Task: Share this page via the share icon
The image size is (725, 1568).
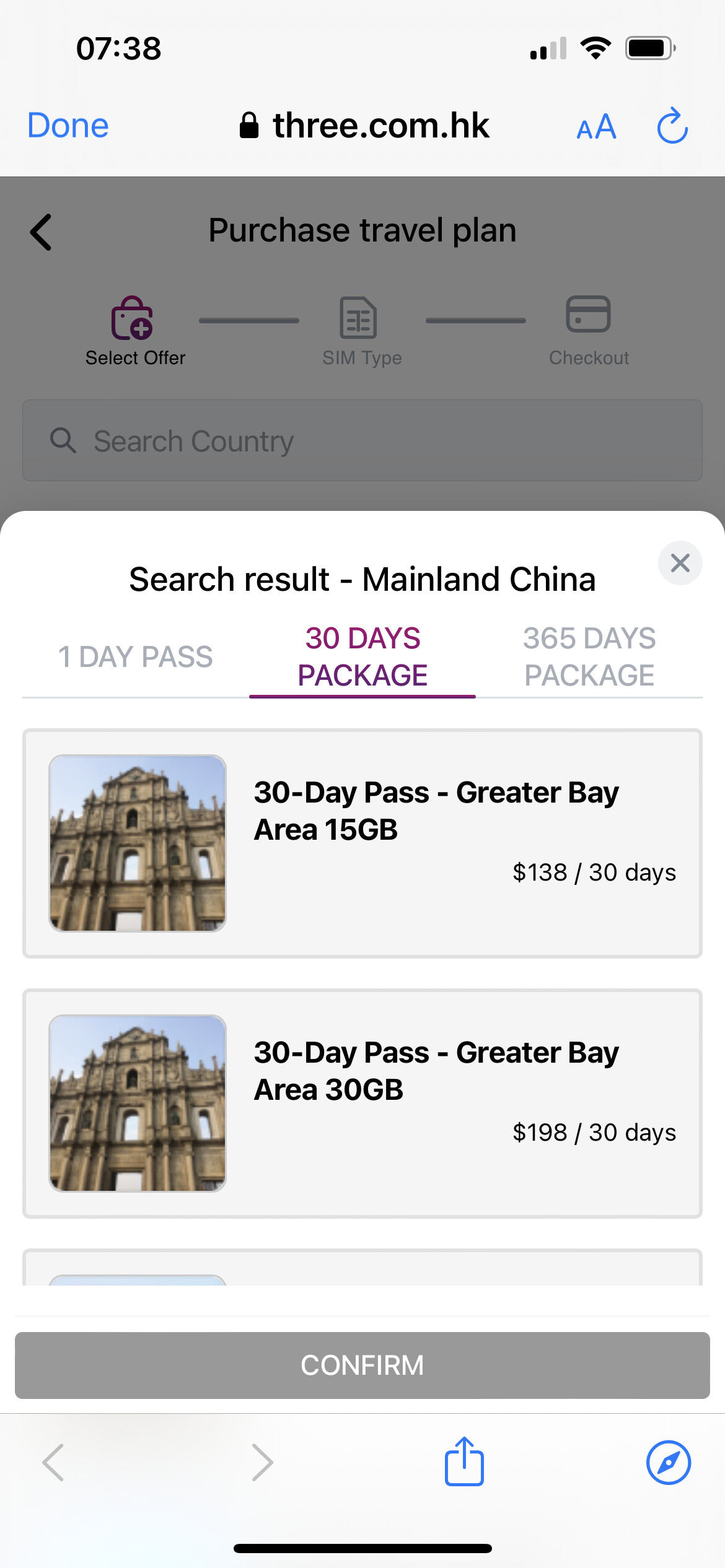Action: point(464,1461)
